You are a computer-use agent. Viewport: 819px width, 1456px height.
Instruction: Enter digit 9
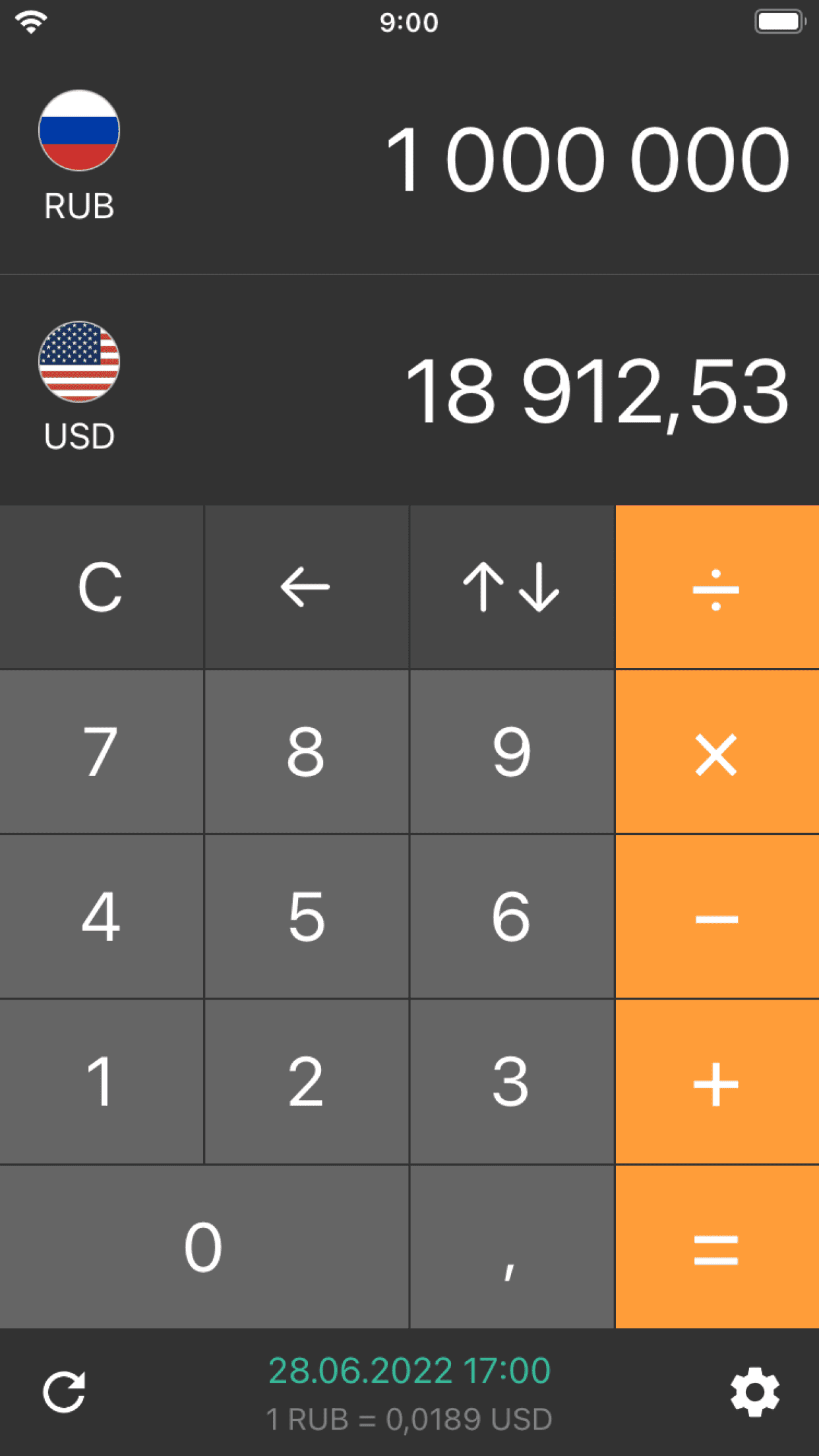click(x=511, y=752)
